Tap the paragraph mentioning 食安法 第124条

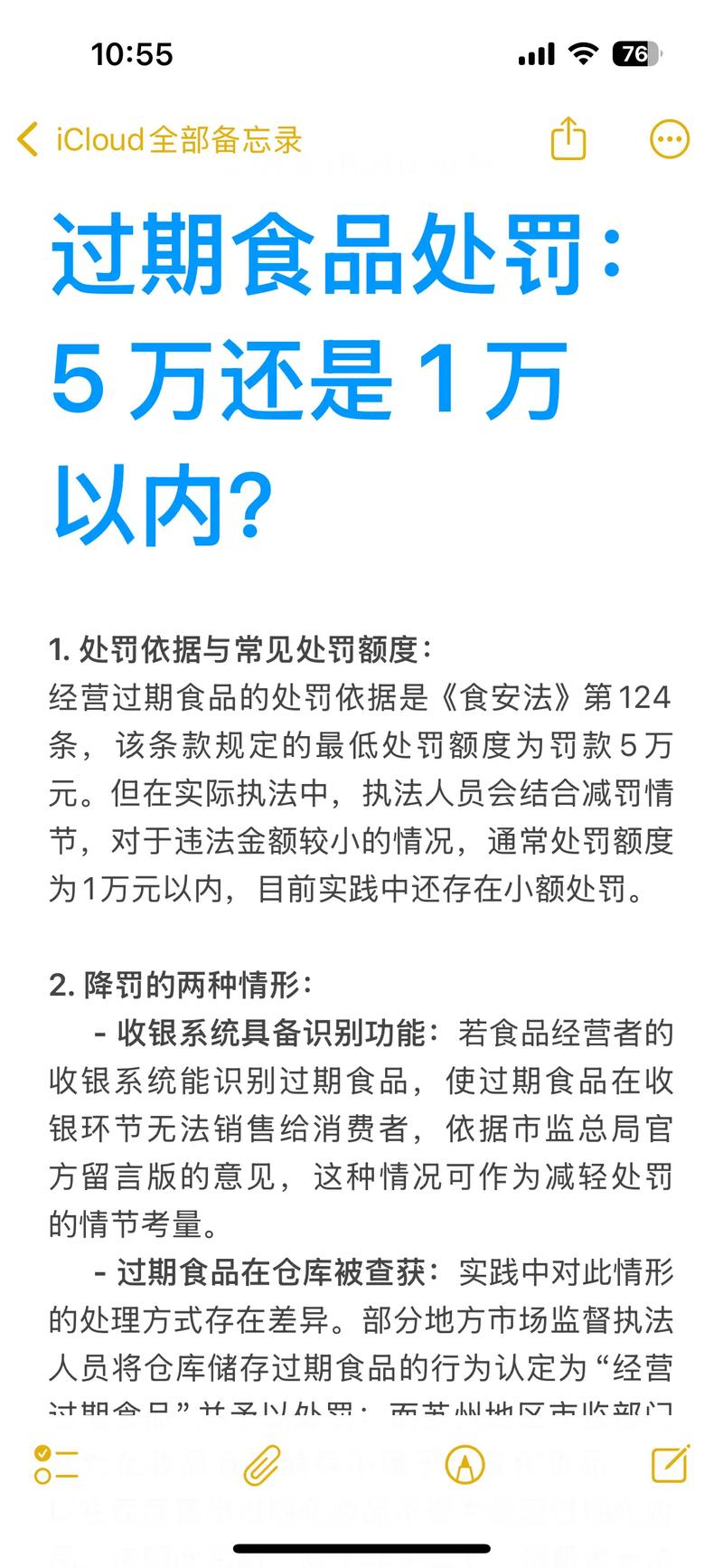coord(361,696)
